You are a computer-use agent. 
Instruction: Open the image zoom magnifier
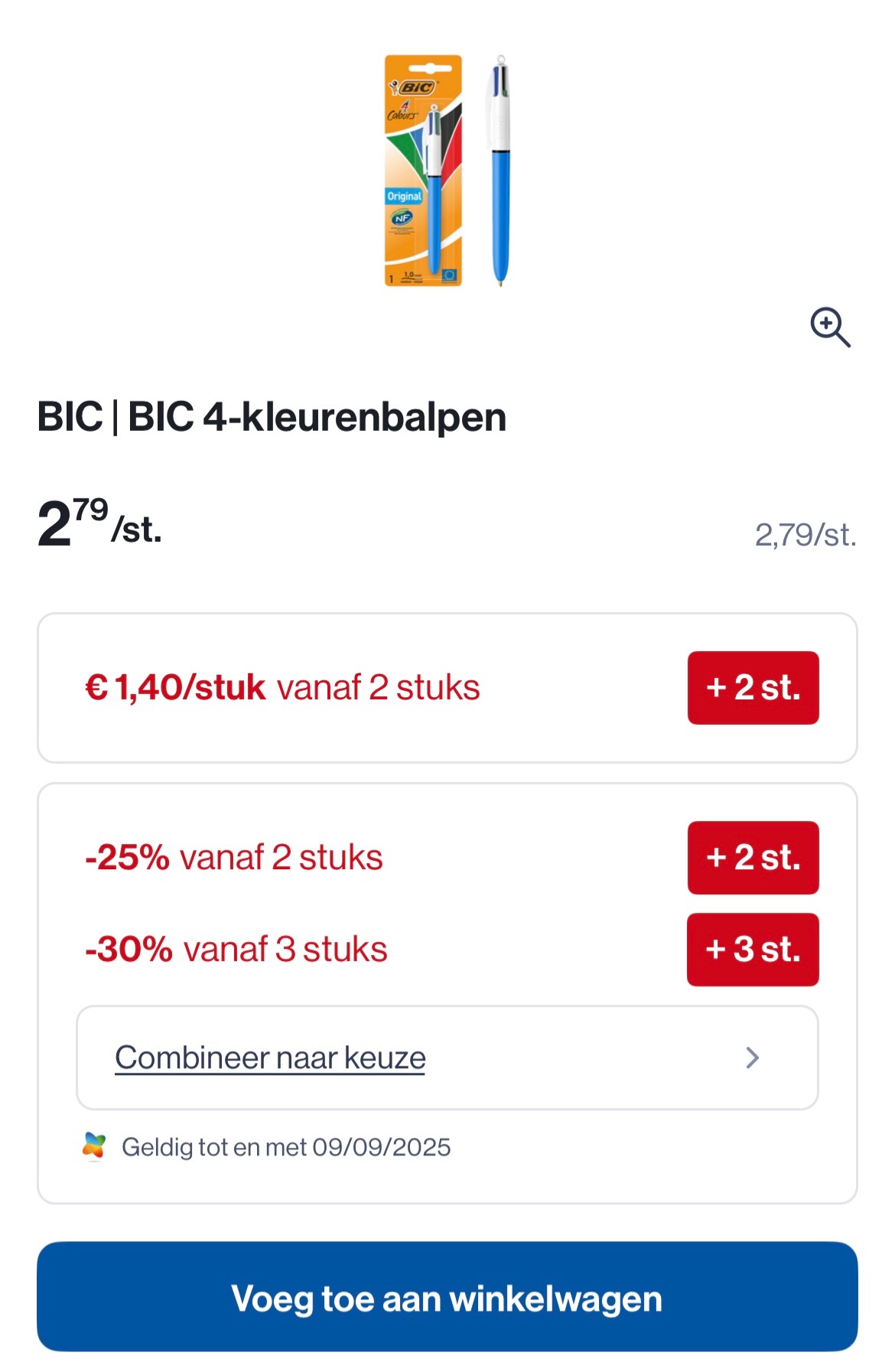point(831,328)
